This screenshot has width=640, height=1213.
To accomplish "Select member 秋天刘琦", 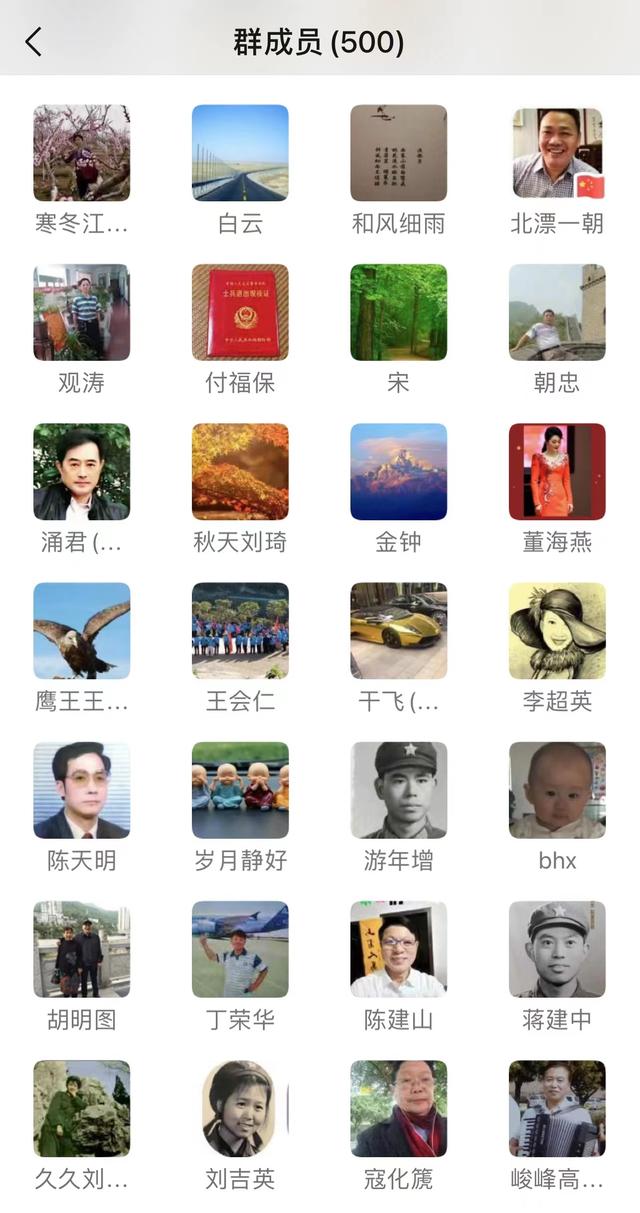I will coord(240,471).
